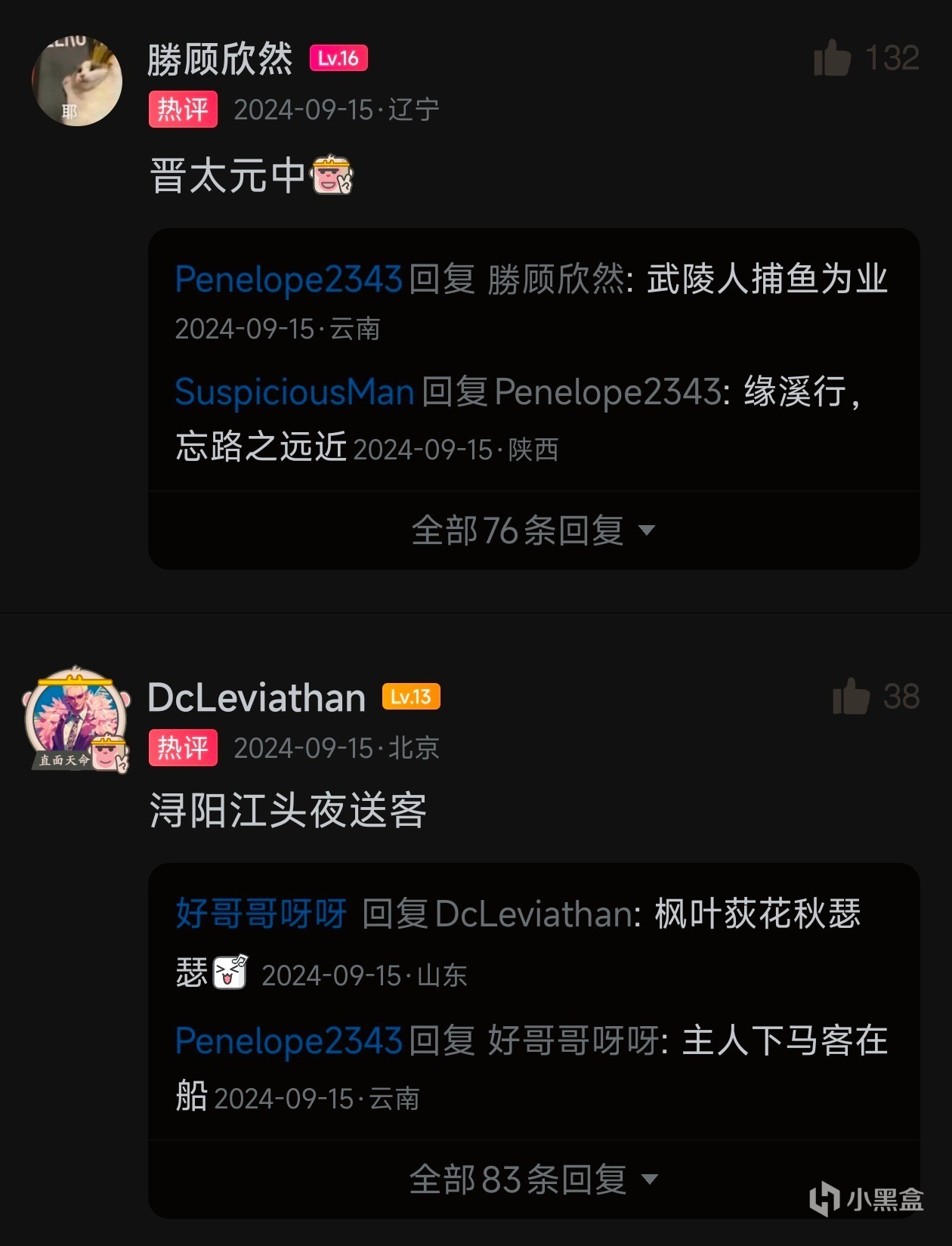This screenshot has height=1246, width=952.
Task: Tap Penelope2343's name in 主人下马客在船 reply
Action: (288, 1040)
